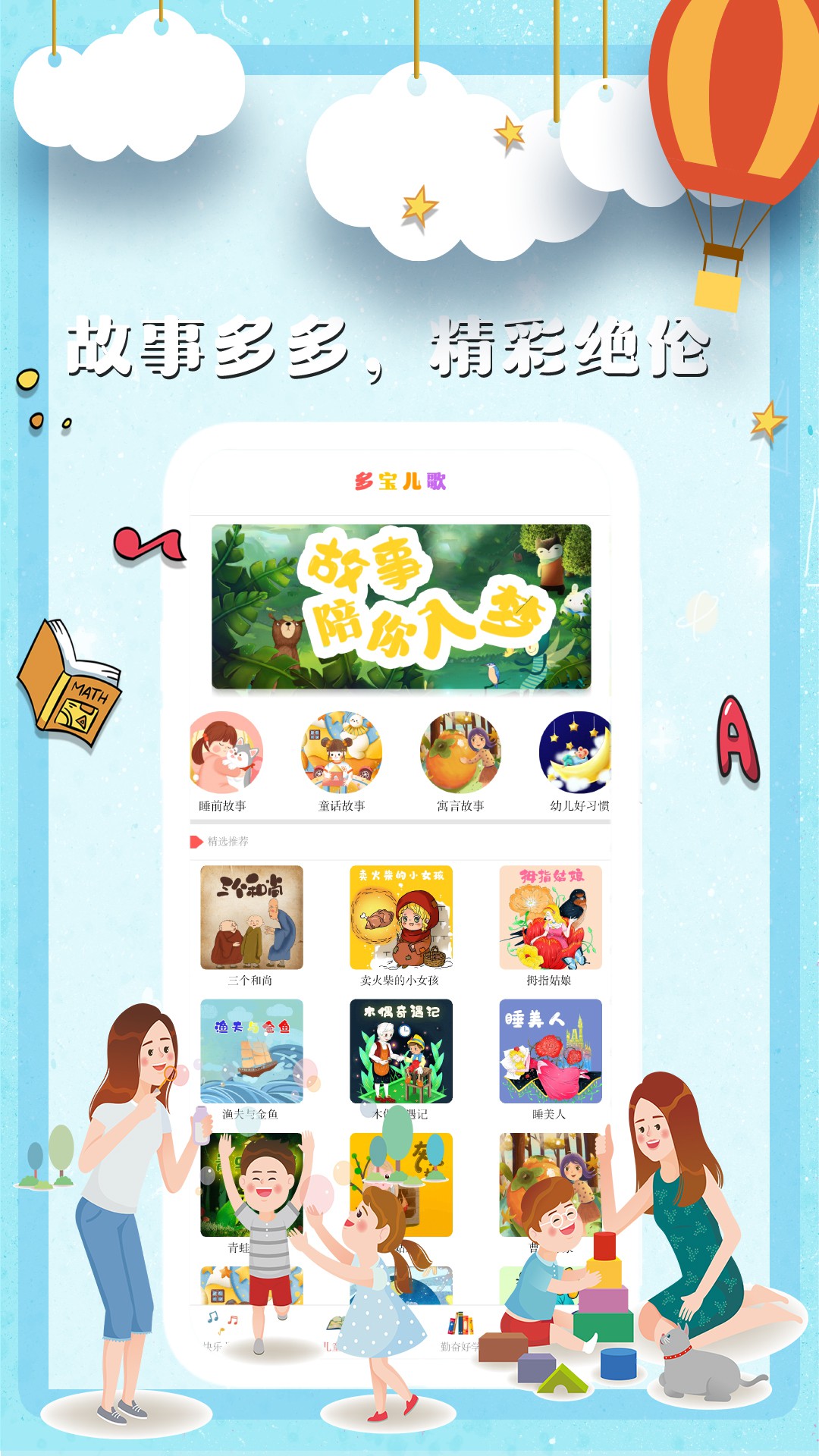
Task: Select the bookshelf icon beside 勤奋好学
Action: click(x=460, y=1322)
